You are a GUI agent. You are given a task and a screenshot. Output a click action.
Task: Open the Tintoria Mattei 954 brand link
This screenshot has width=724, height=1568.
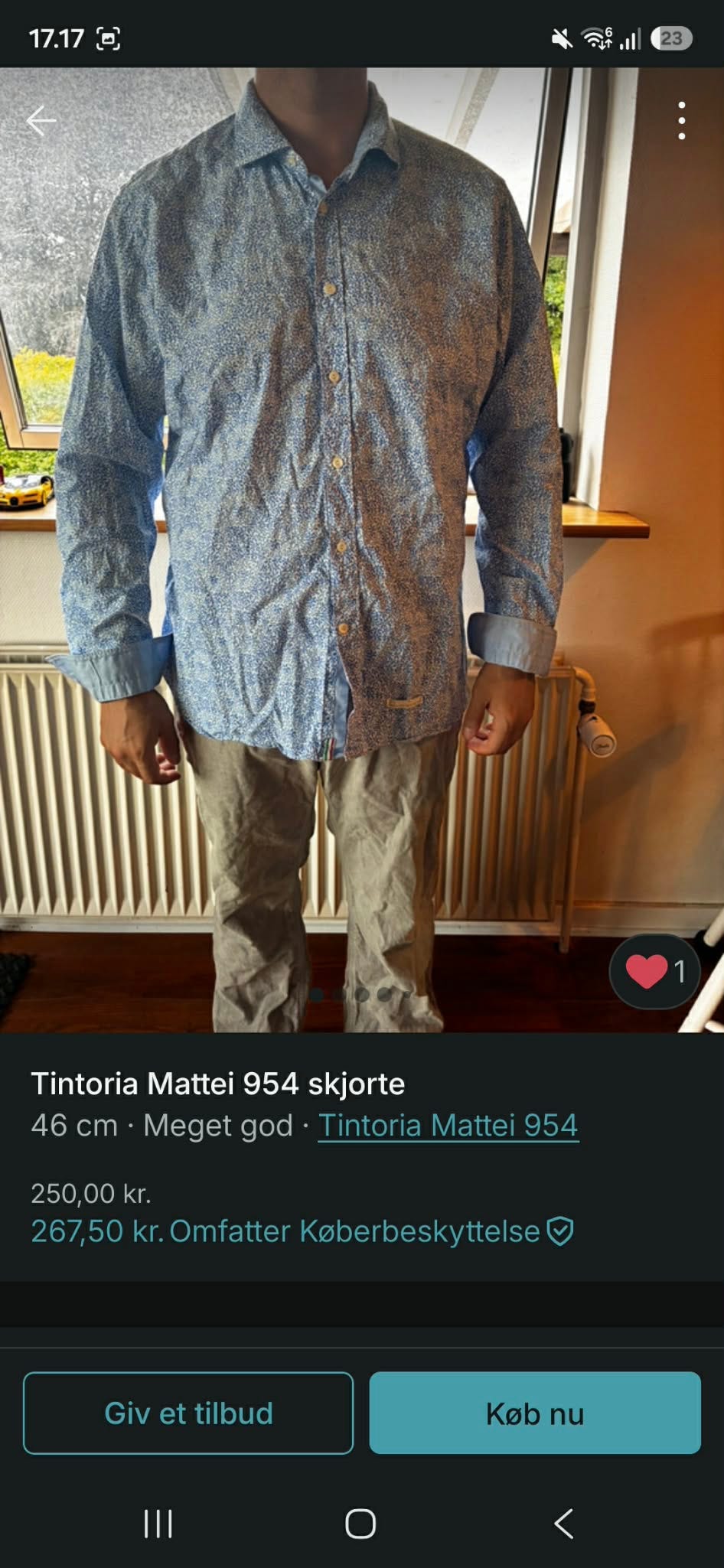pyautogui.click(x=448, y=1125)
